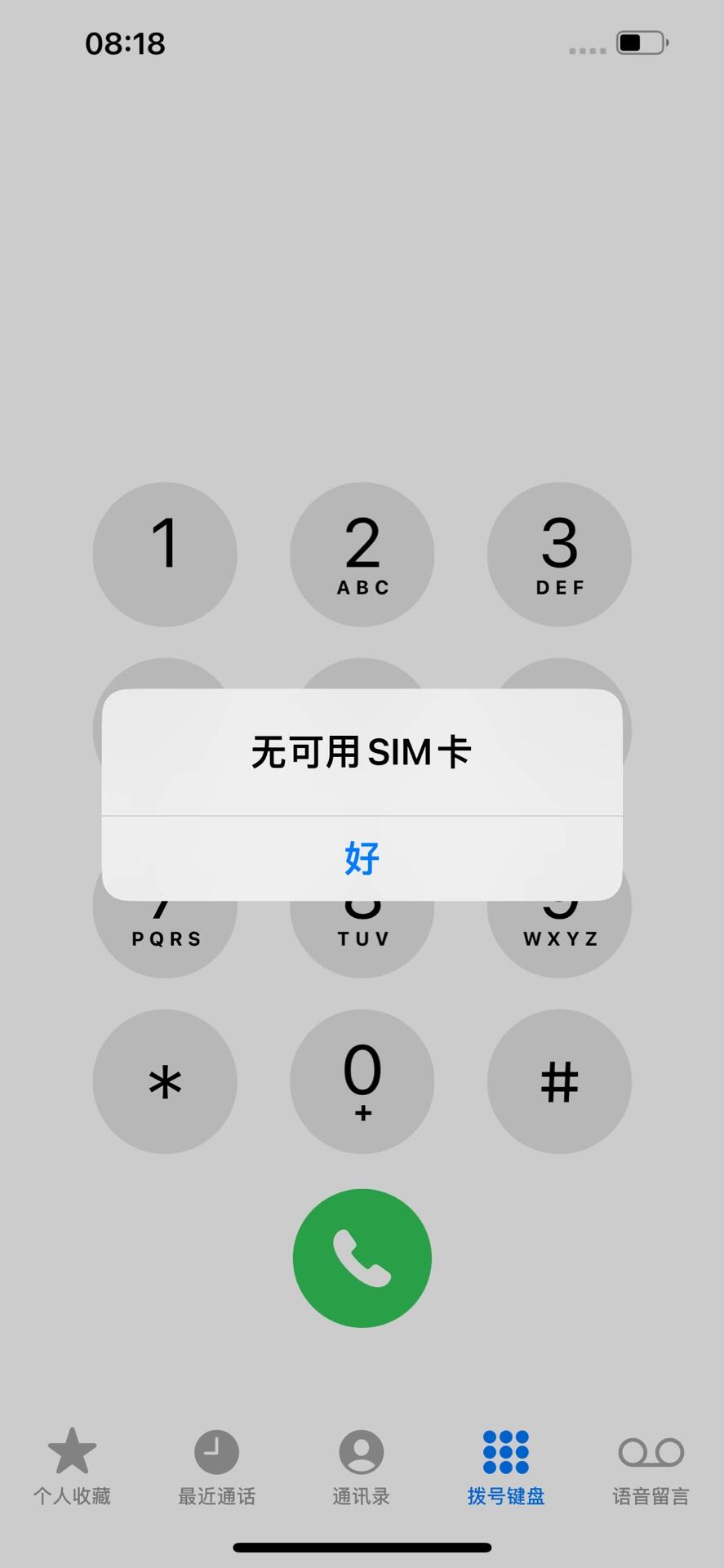Open the 语音留言 tab

tap(651, 1466)
